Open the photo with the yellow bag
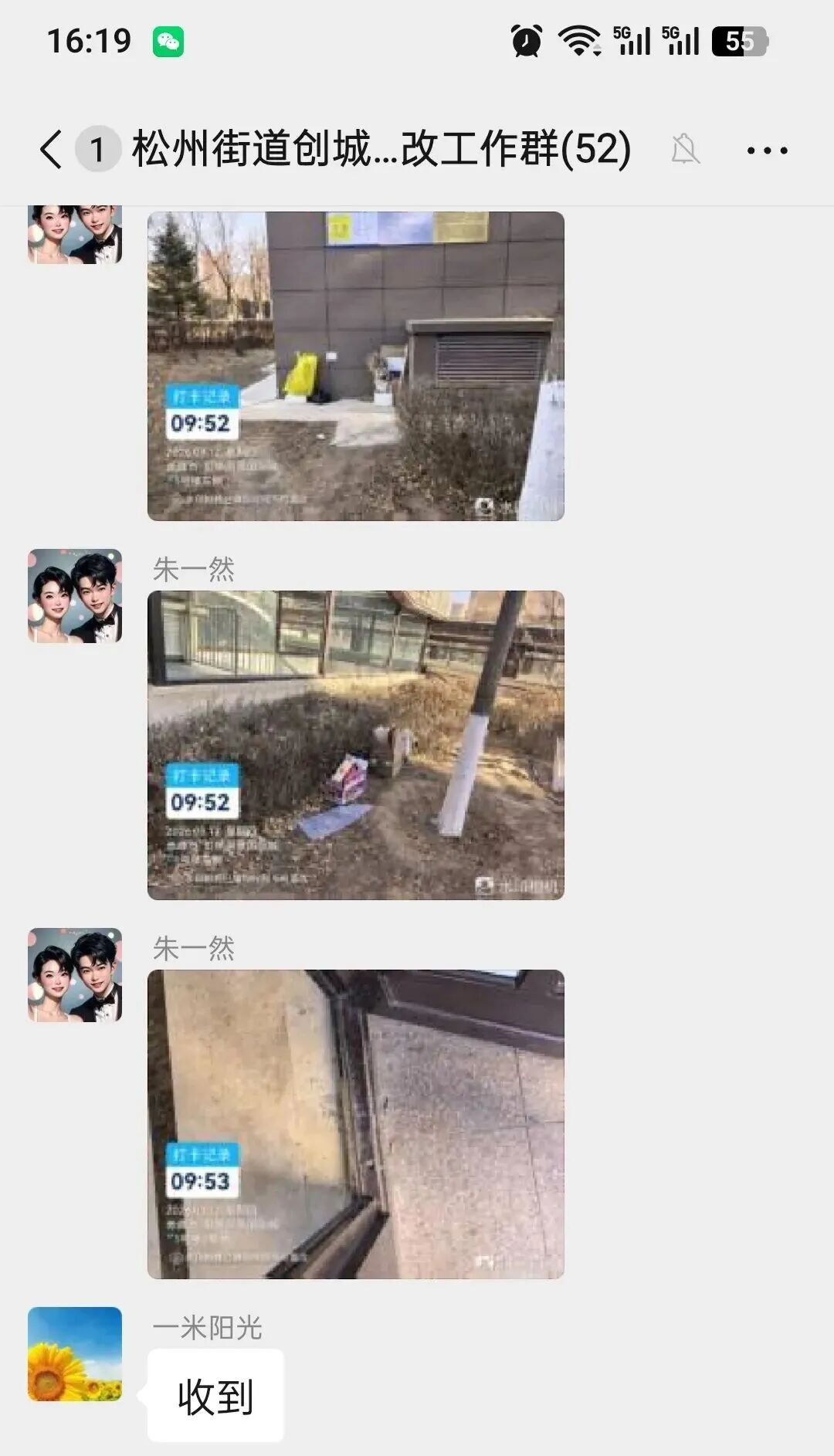This screenshot has height=1456, width=834. click(355, 366)
